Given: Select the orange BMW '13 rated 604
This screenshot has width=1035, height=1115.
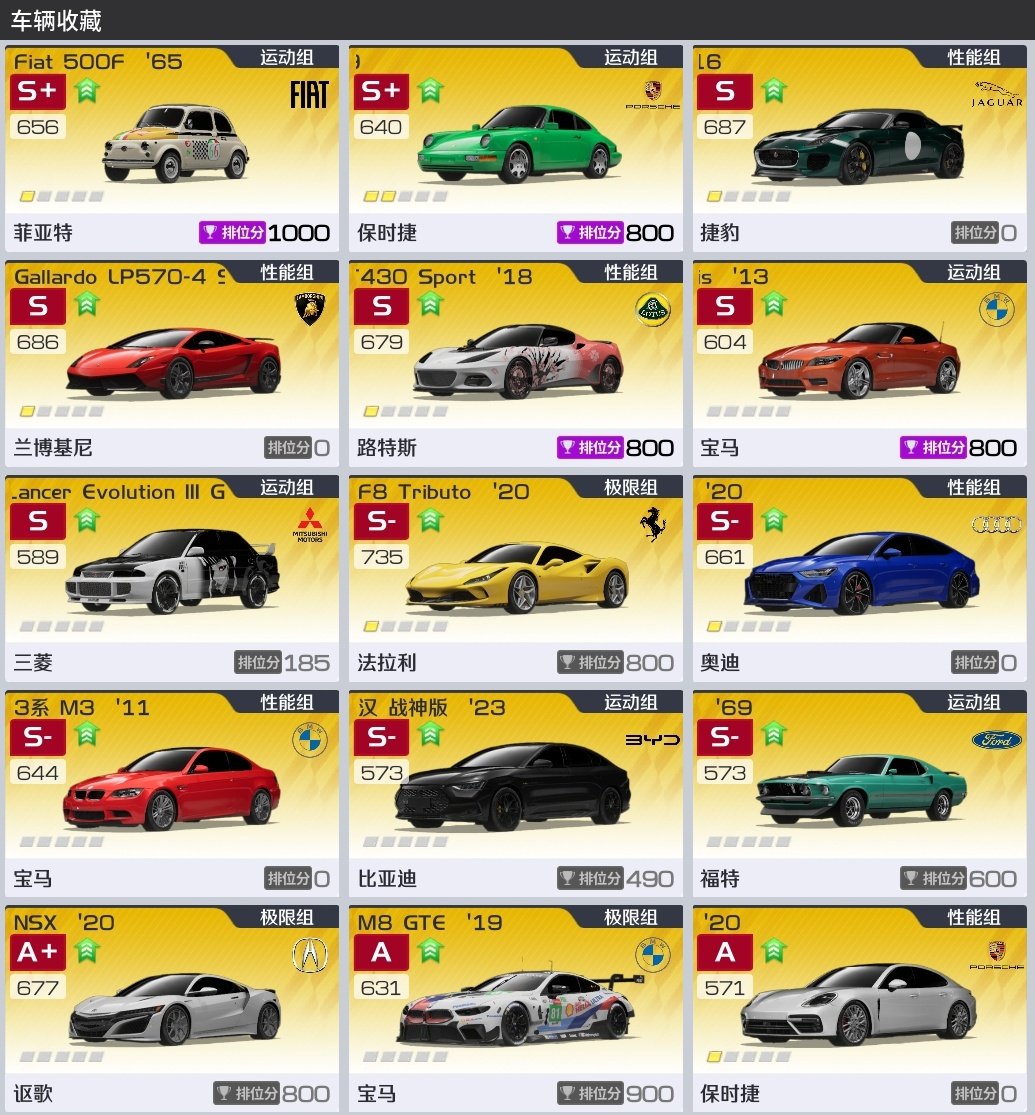Looking at the screenshot, I should pyautogui.click(x=859, y=363).
